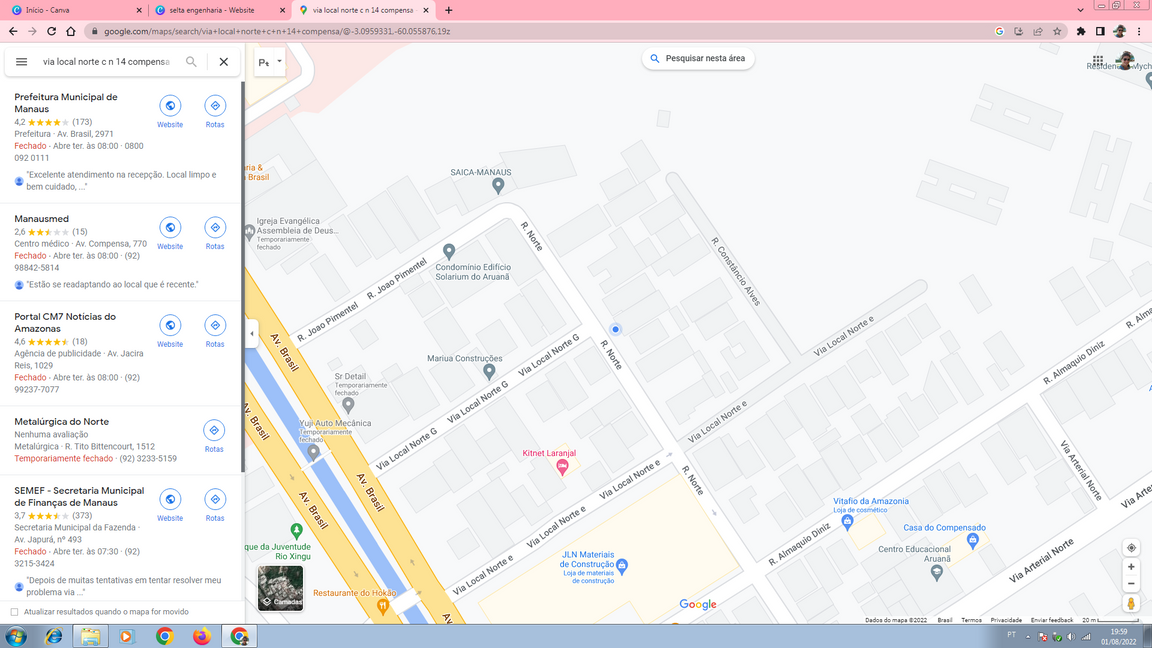Open Website for Prefeitura Municipal de Manaus

[x=170, y=110]
